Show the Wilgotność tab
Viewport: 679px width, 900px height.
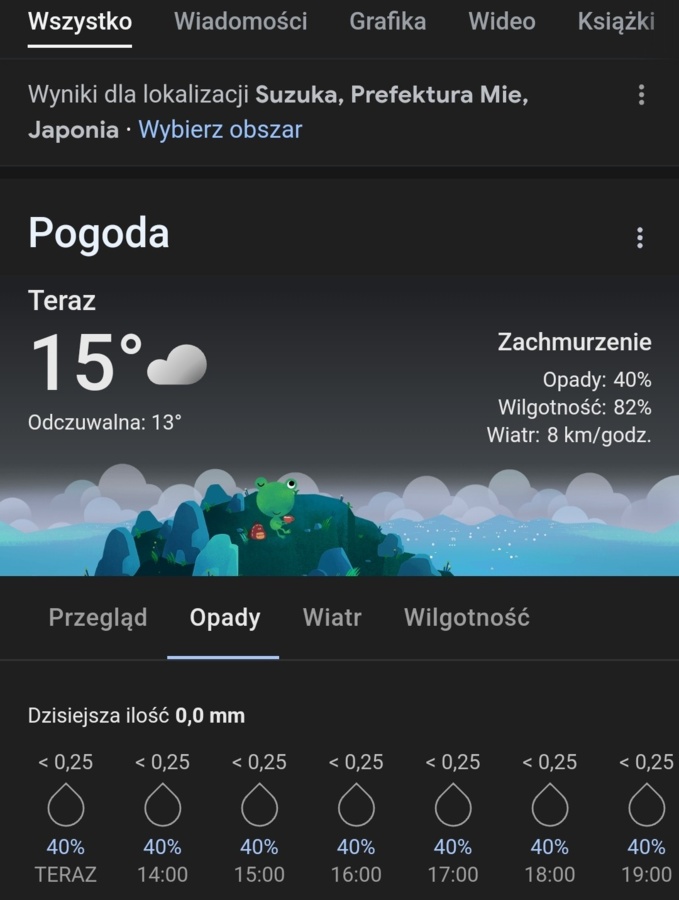(x=466, y=617)
